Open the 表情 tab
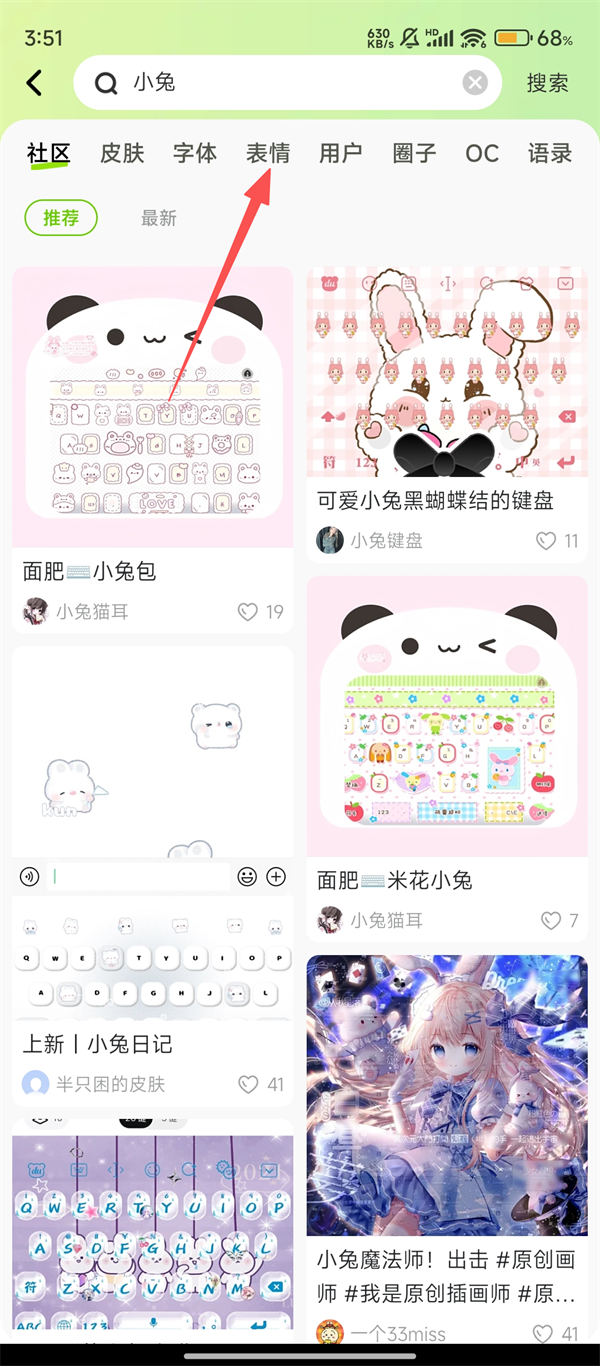Image resolution: width=600 pixels, height=1366 pixels. pyautogui.click(x=268, y=153)
